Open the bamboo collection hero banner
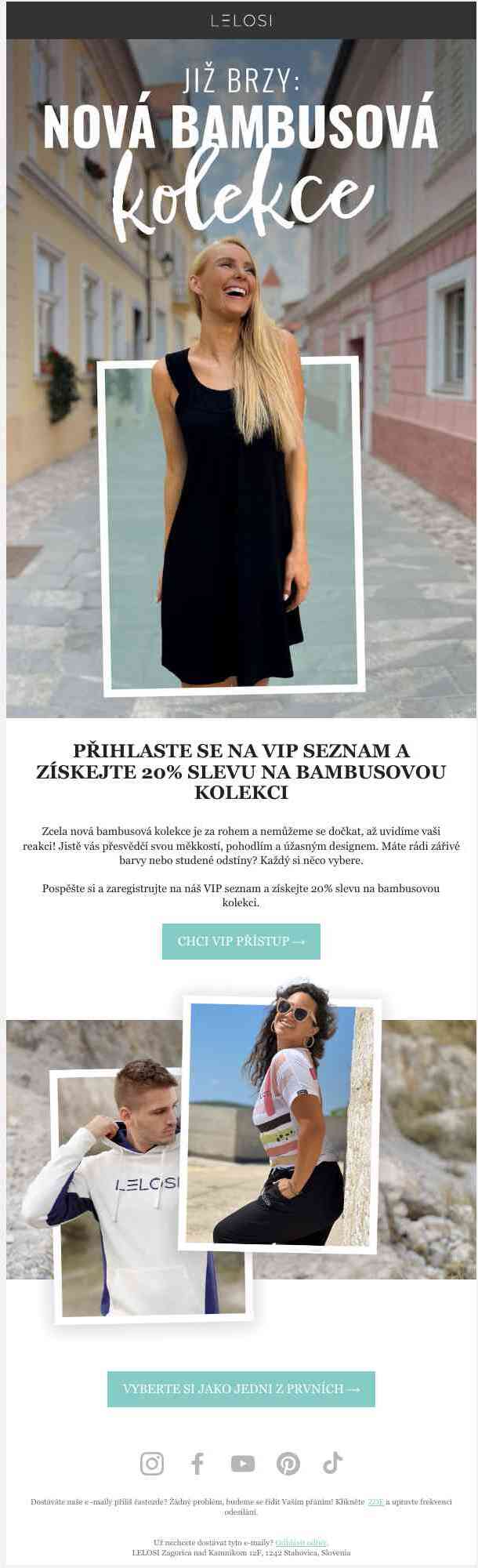 pyautogui.click(x=241, y=376)
